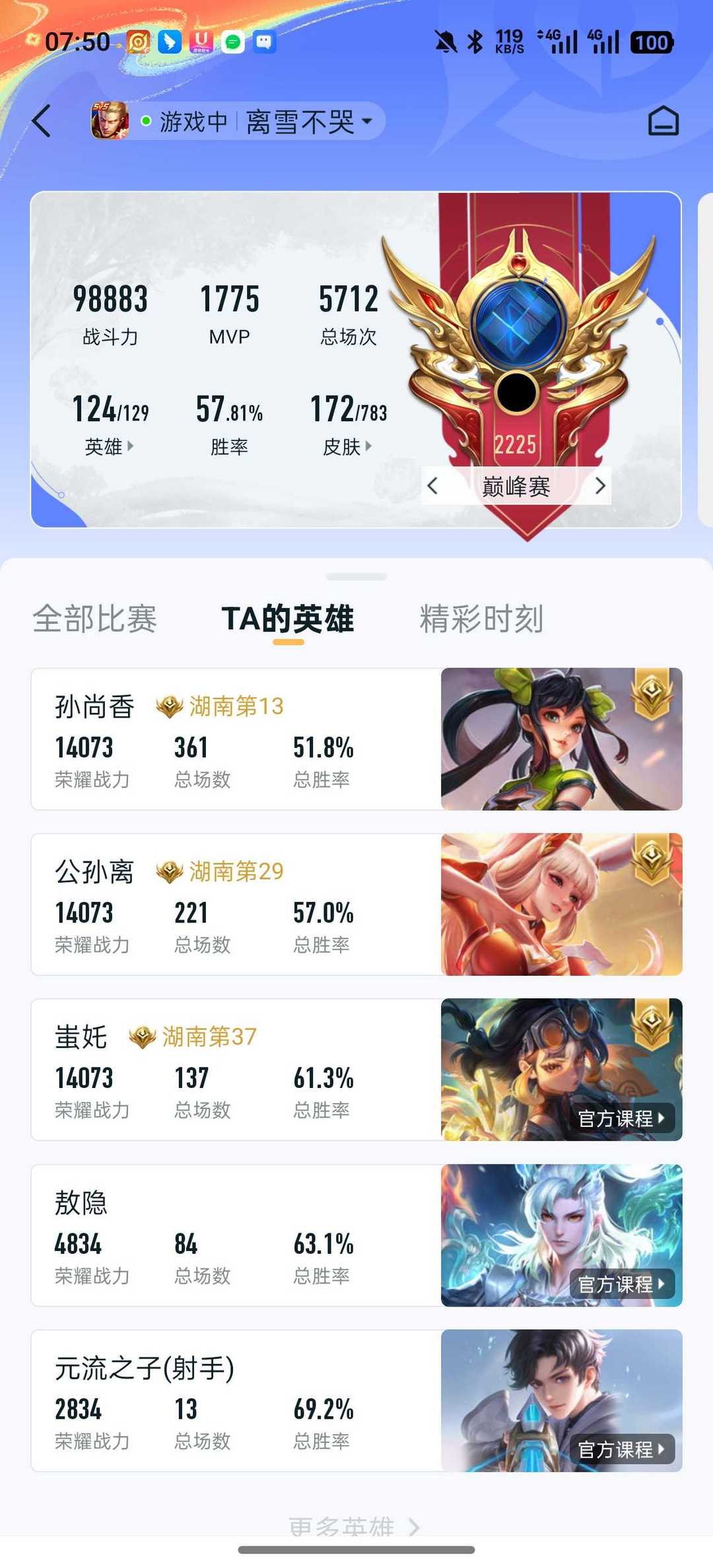This screenshot has width=713, height=1568.
Task: Open the 离雪不哭 account dropdown
Action: coord(309,121)
